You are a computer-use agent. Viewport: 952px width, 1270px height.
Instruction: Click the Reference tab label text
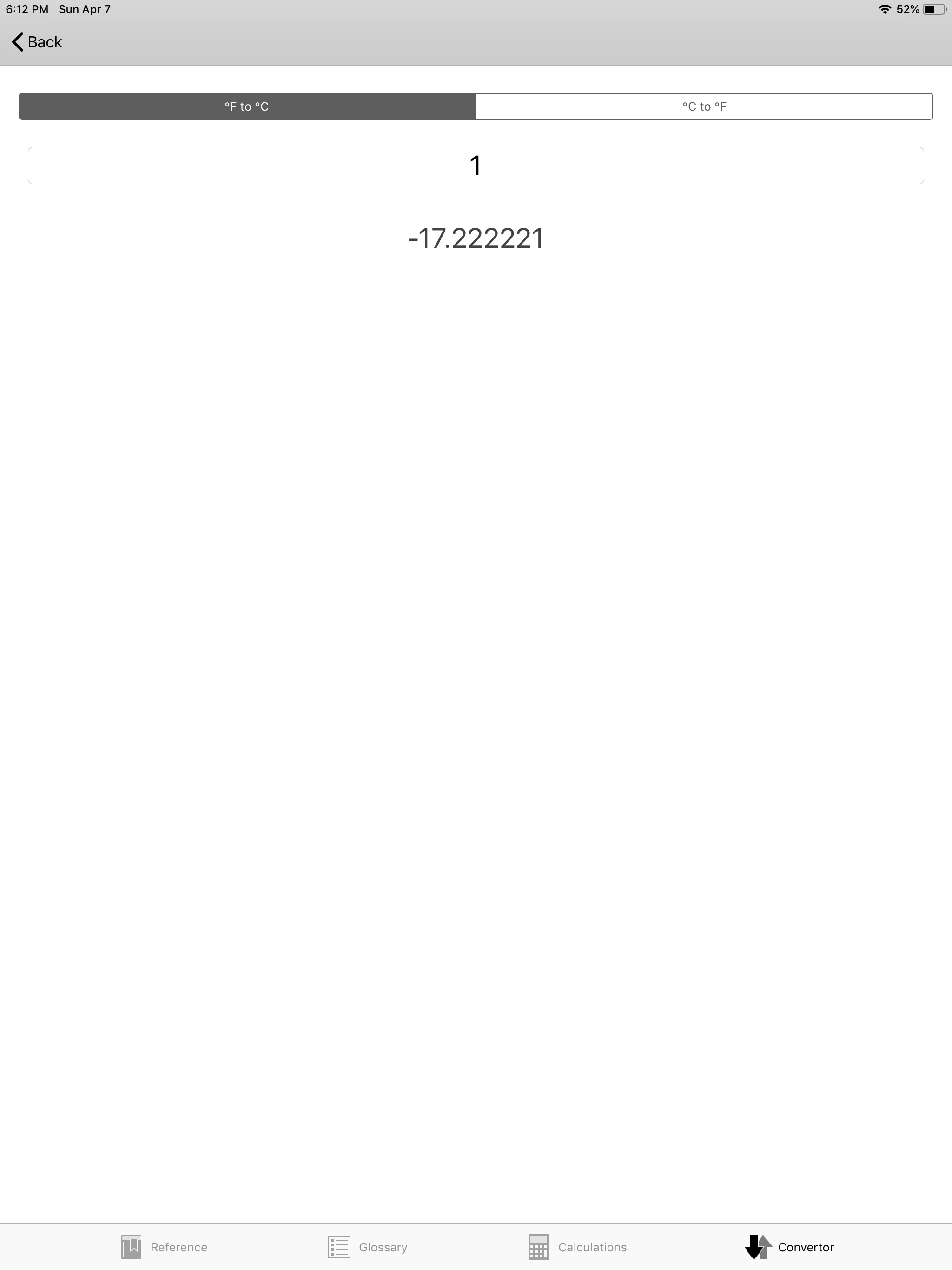[178, 1246]
